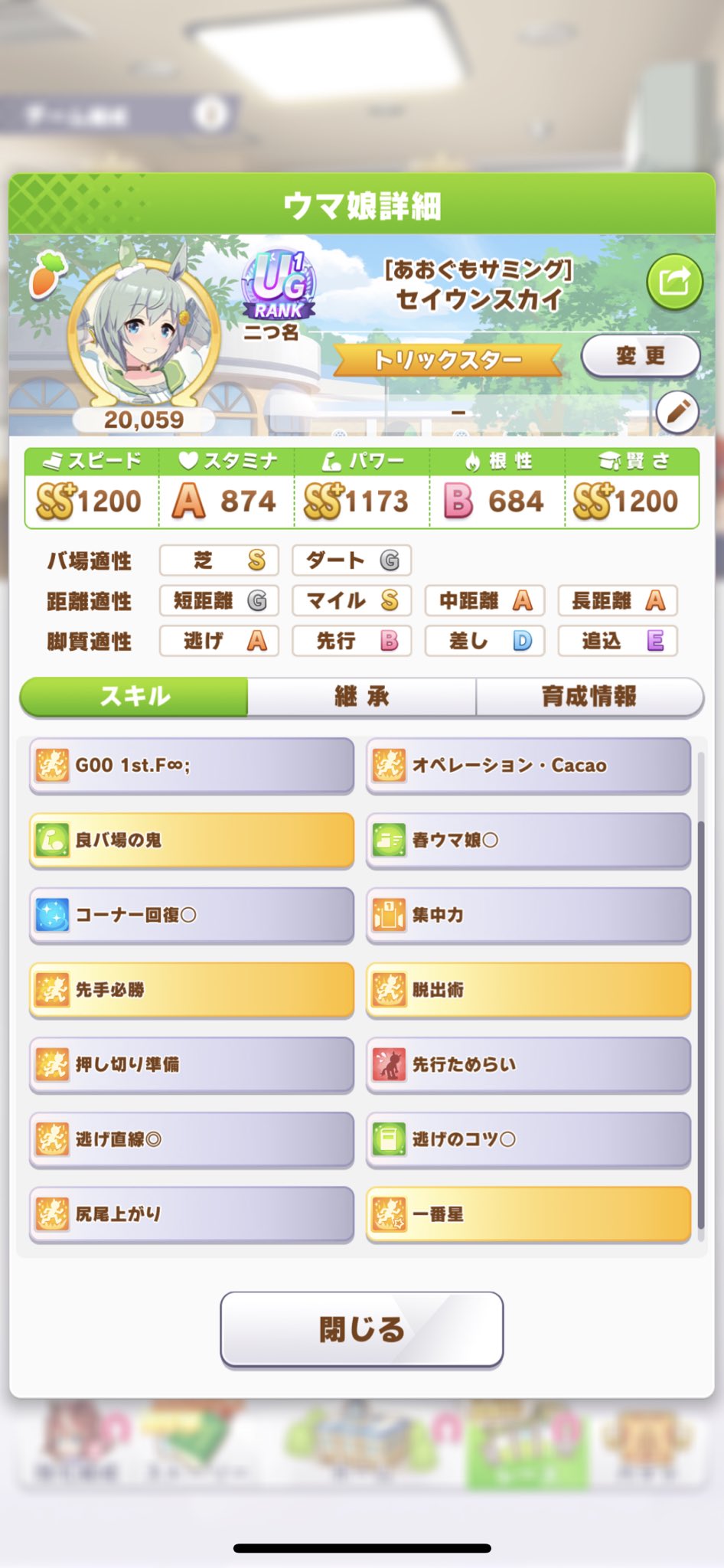Edit the memo with the pencil icon

[x=677, y=412]
